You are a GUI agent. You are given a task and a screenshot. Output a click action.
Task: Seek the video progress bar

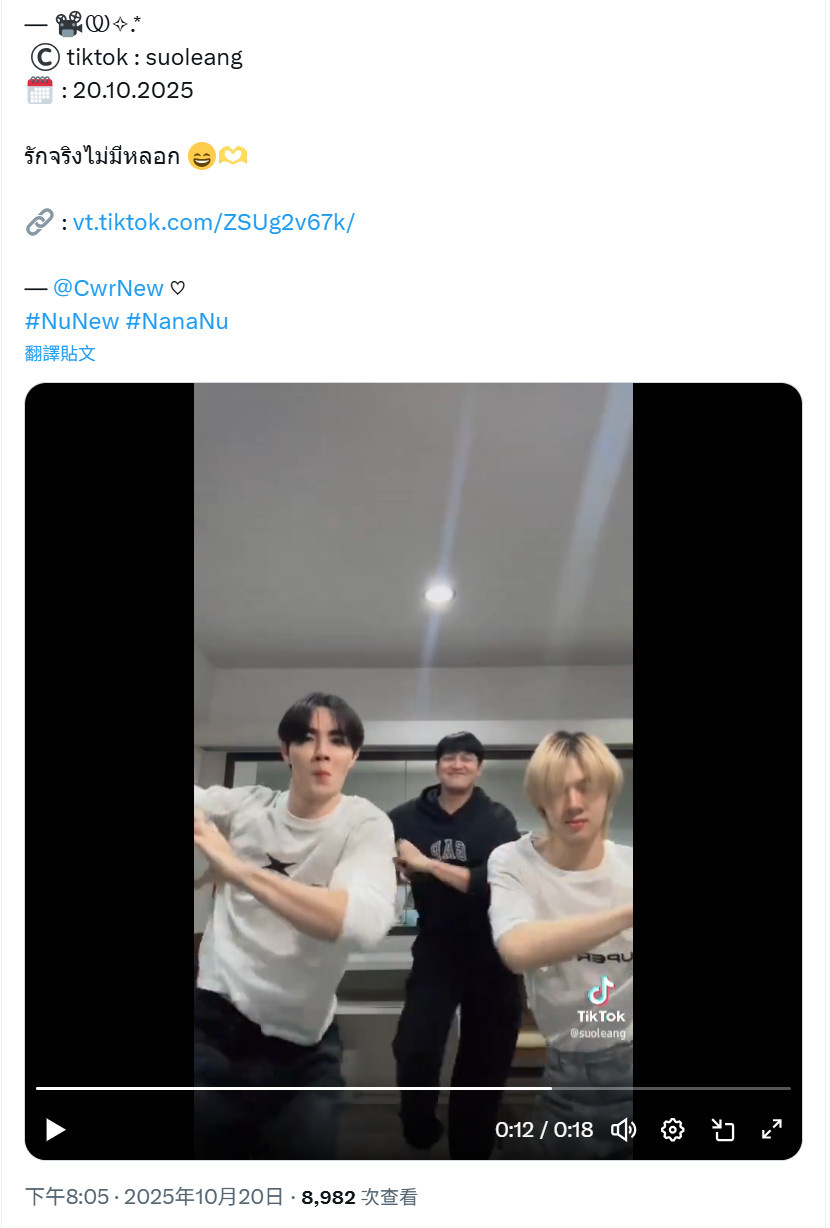[x=413, y=1088]
